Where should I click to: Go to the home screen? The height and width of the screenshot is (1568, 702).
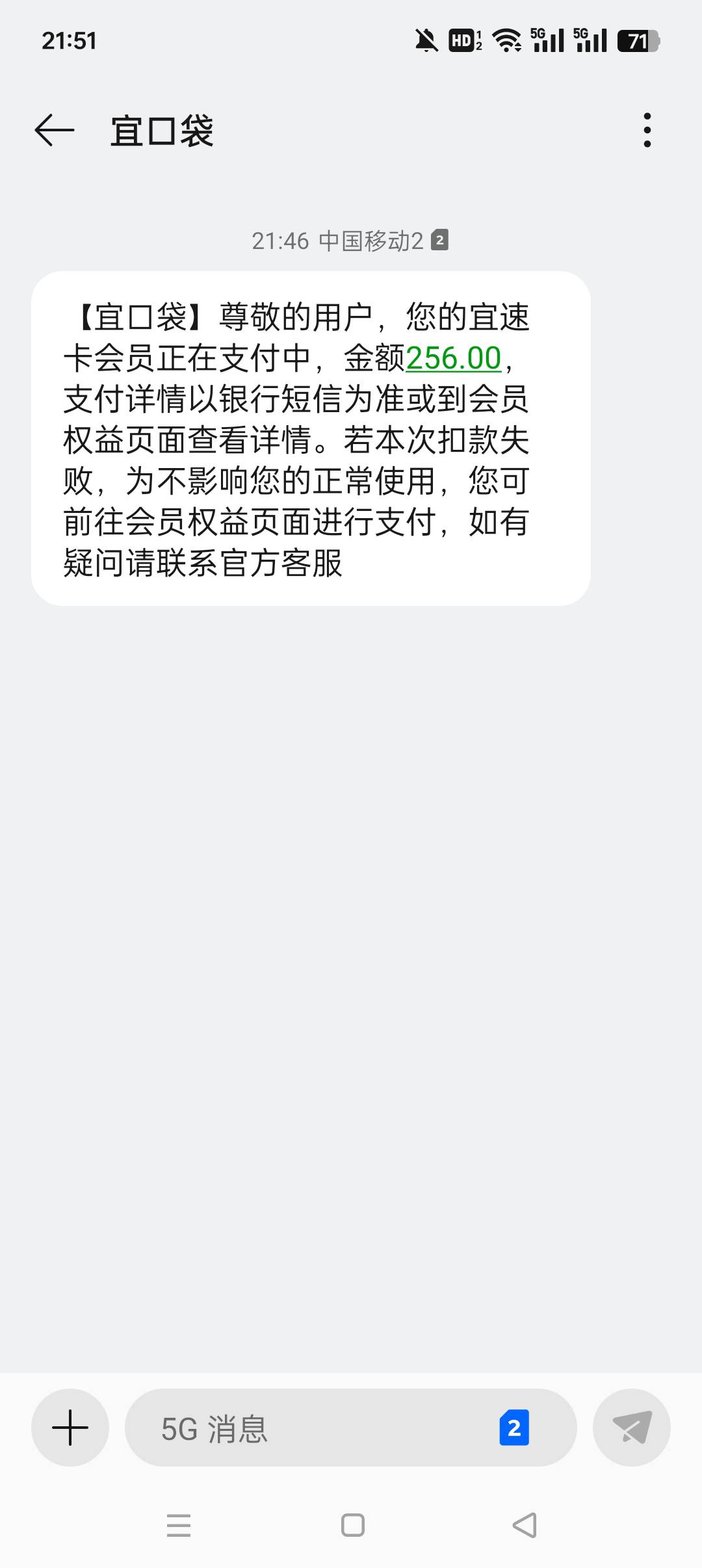tap(352, 1524)
